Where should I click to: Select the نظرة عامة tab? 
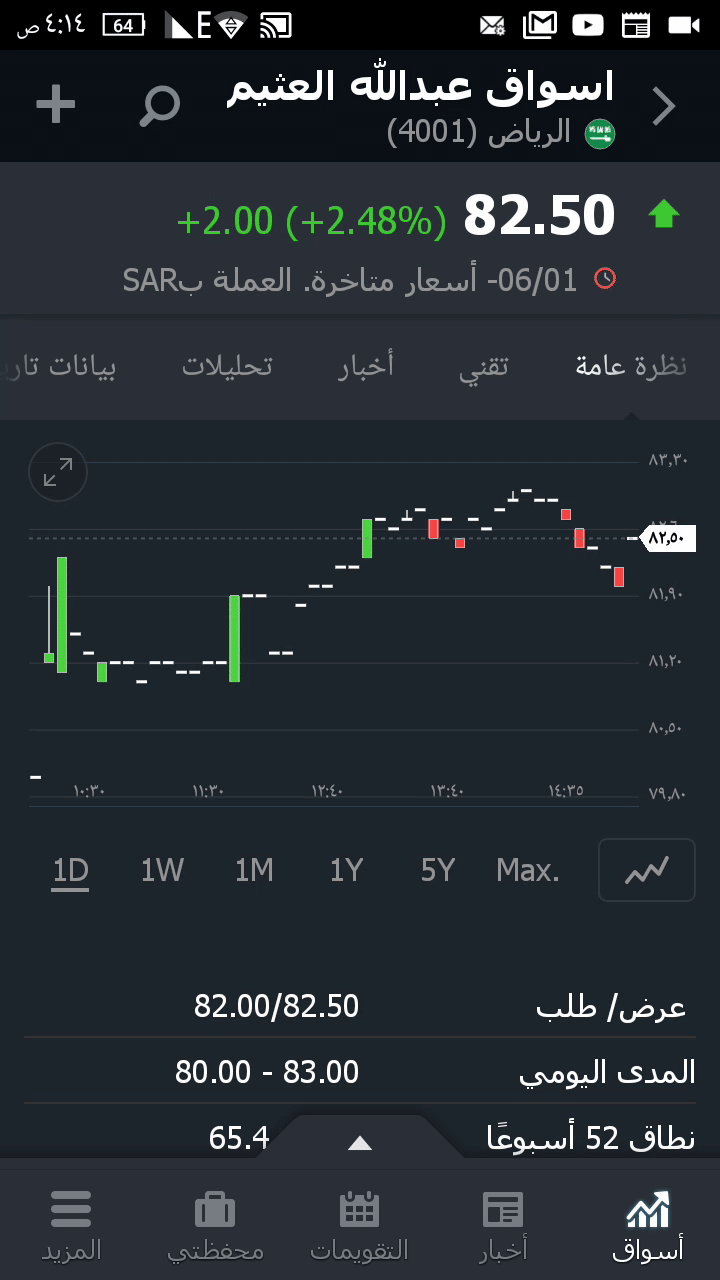click(631, 366)
